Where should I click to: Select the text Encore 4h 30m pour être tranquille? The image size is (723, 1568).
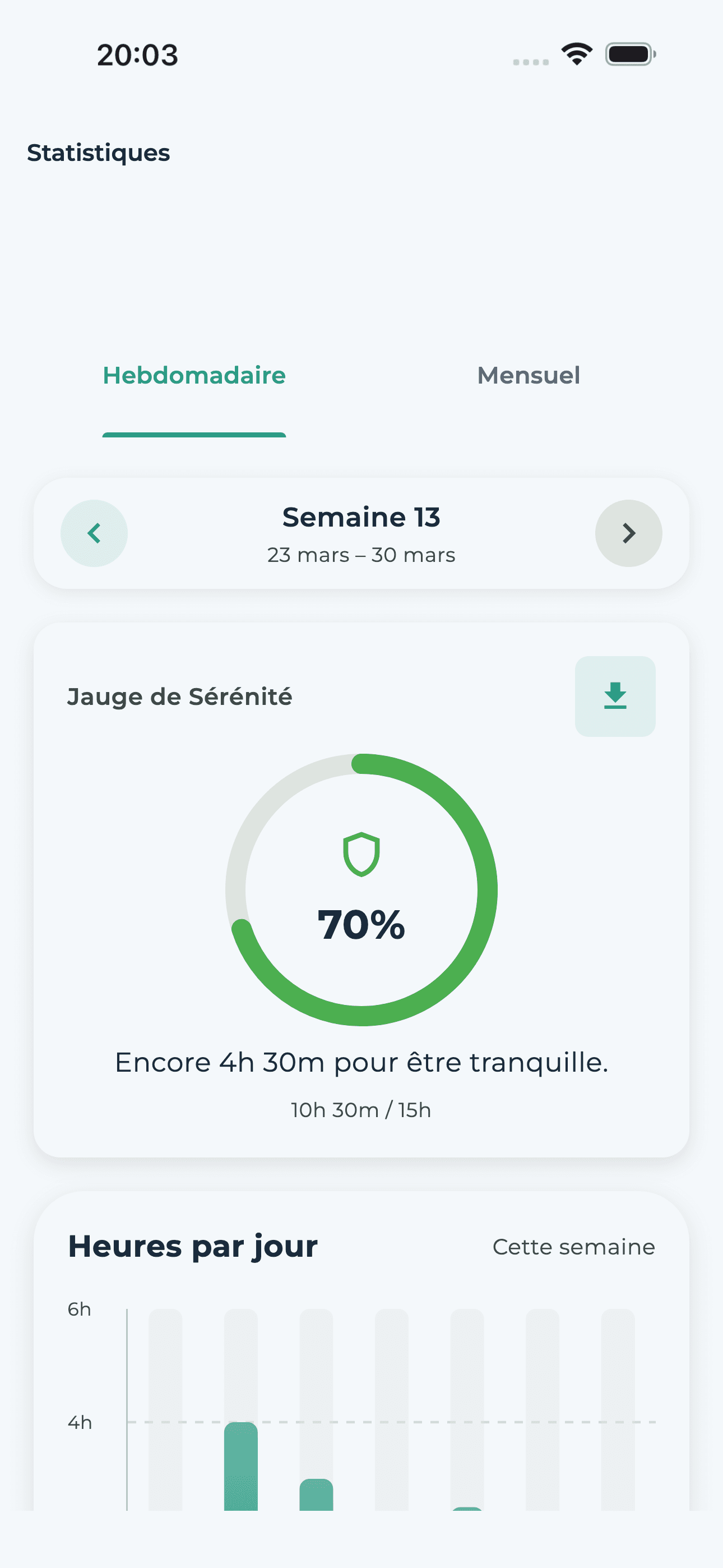pyautogui.click(x=361, y=1062)
